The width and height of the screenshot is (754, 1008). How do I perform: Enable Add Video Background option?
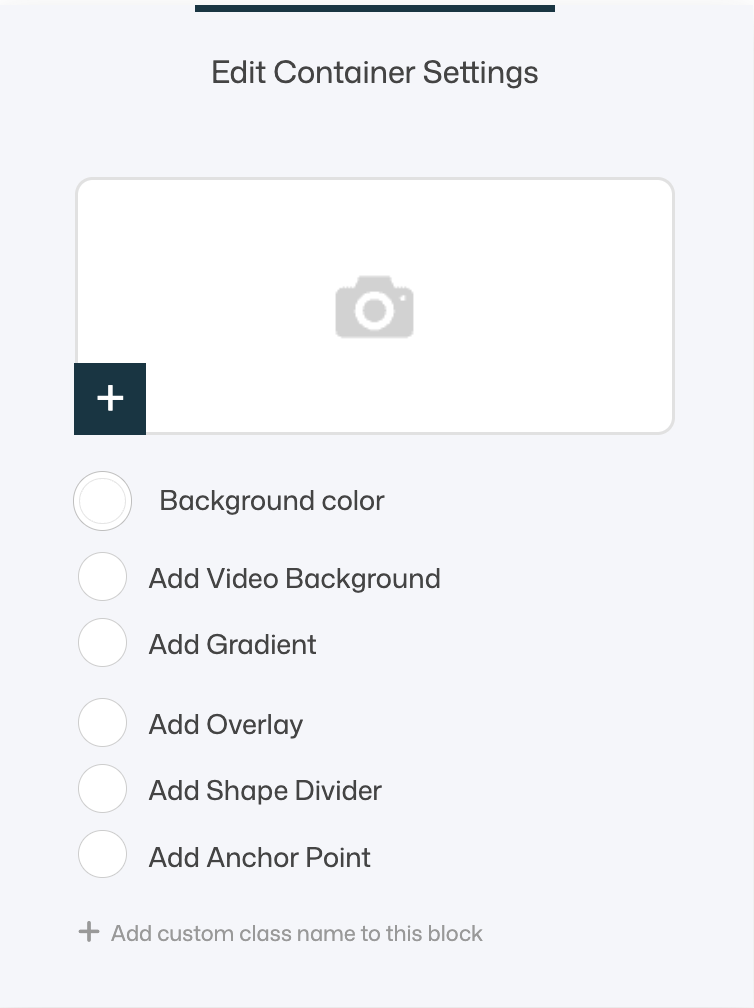102,578
